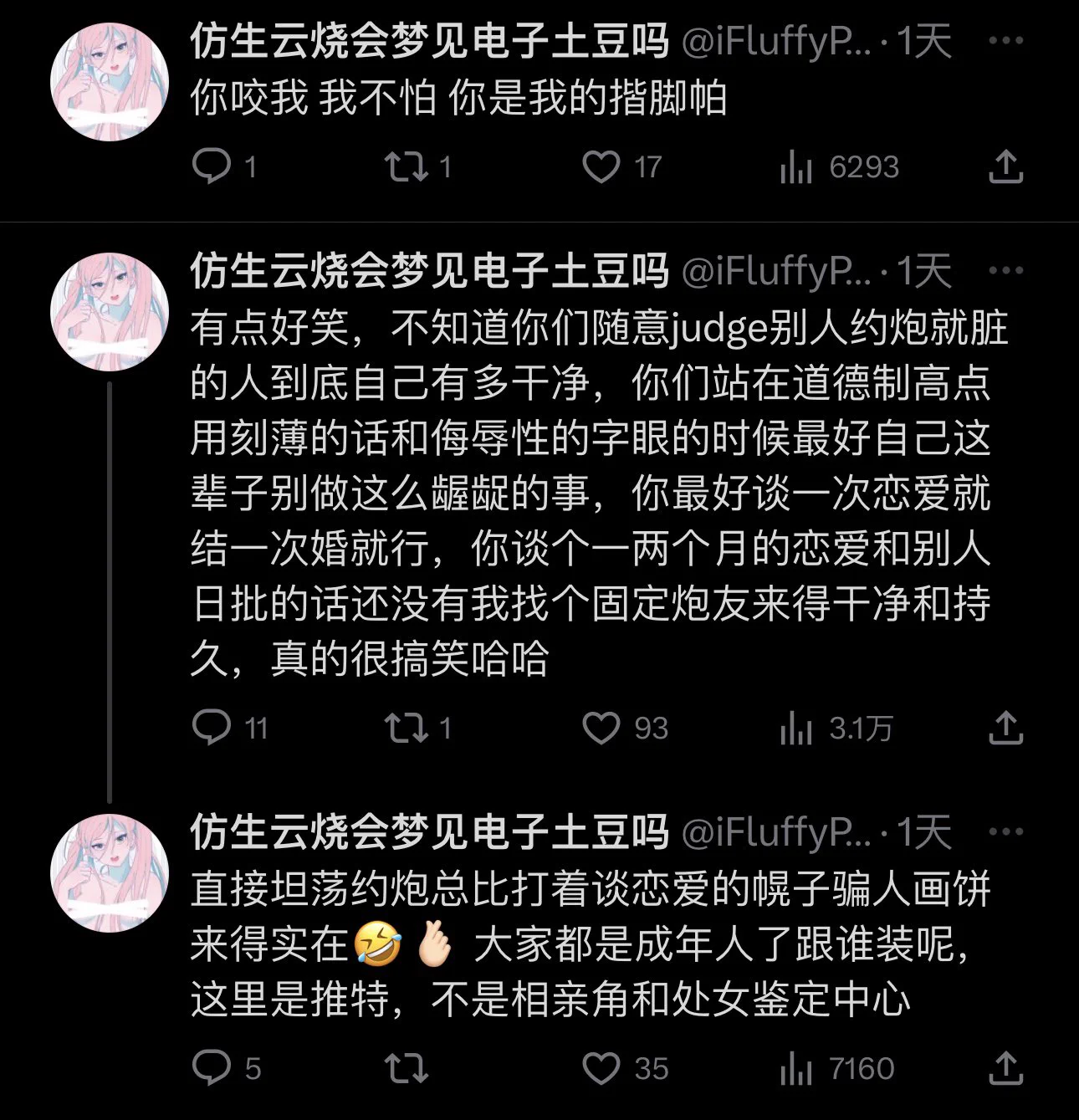
Task: Retweet the post with 3.1万 views
Action: coord(407,728)
